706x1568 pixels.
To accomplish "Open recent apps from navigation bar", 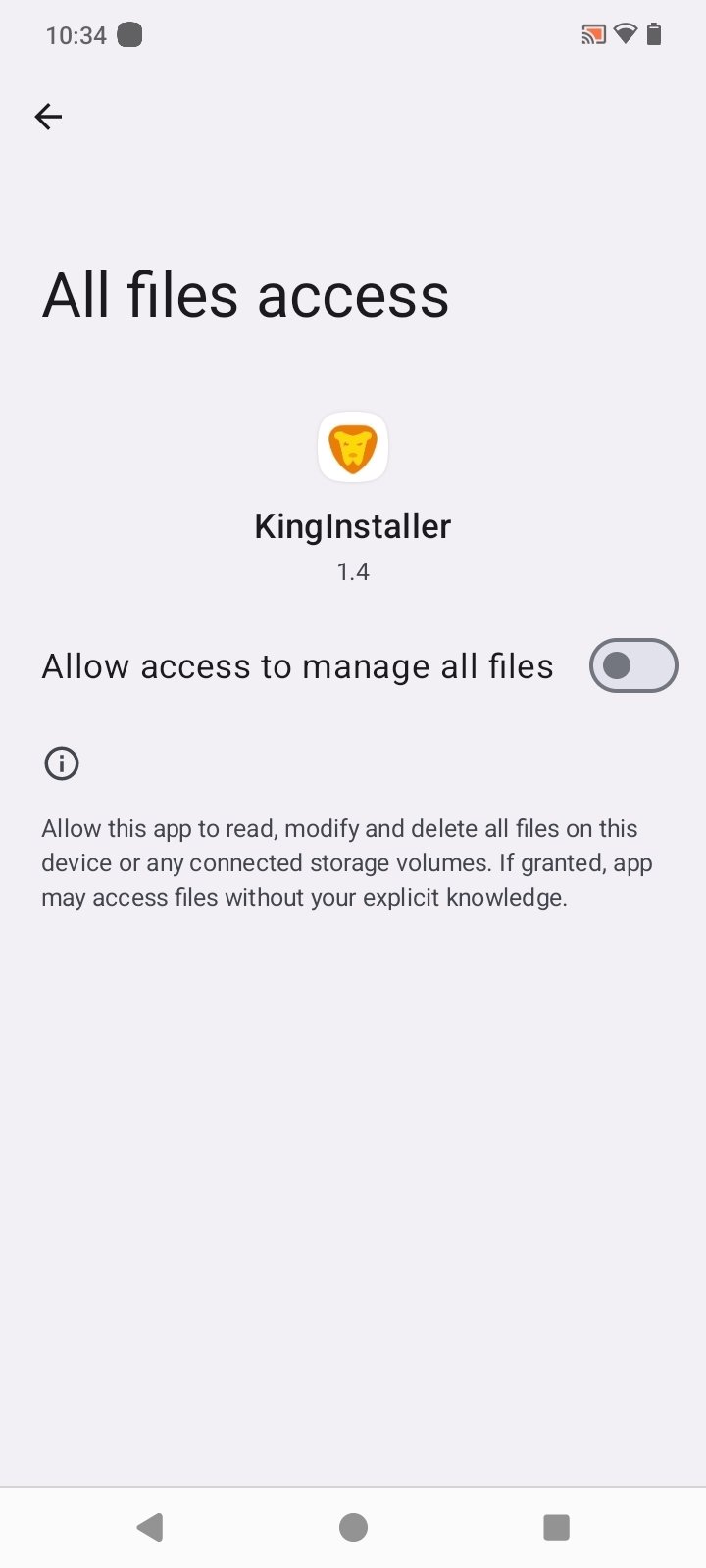I will point(556,1527).
